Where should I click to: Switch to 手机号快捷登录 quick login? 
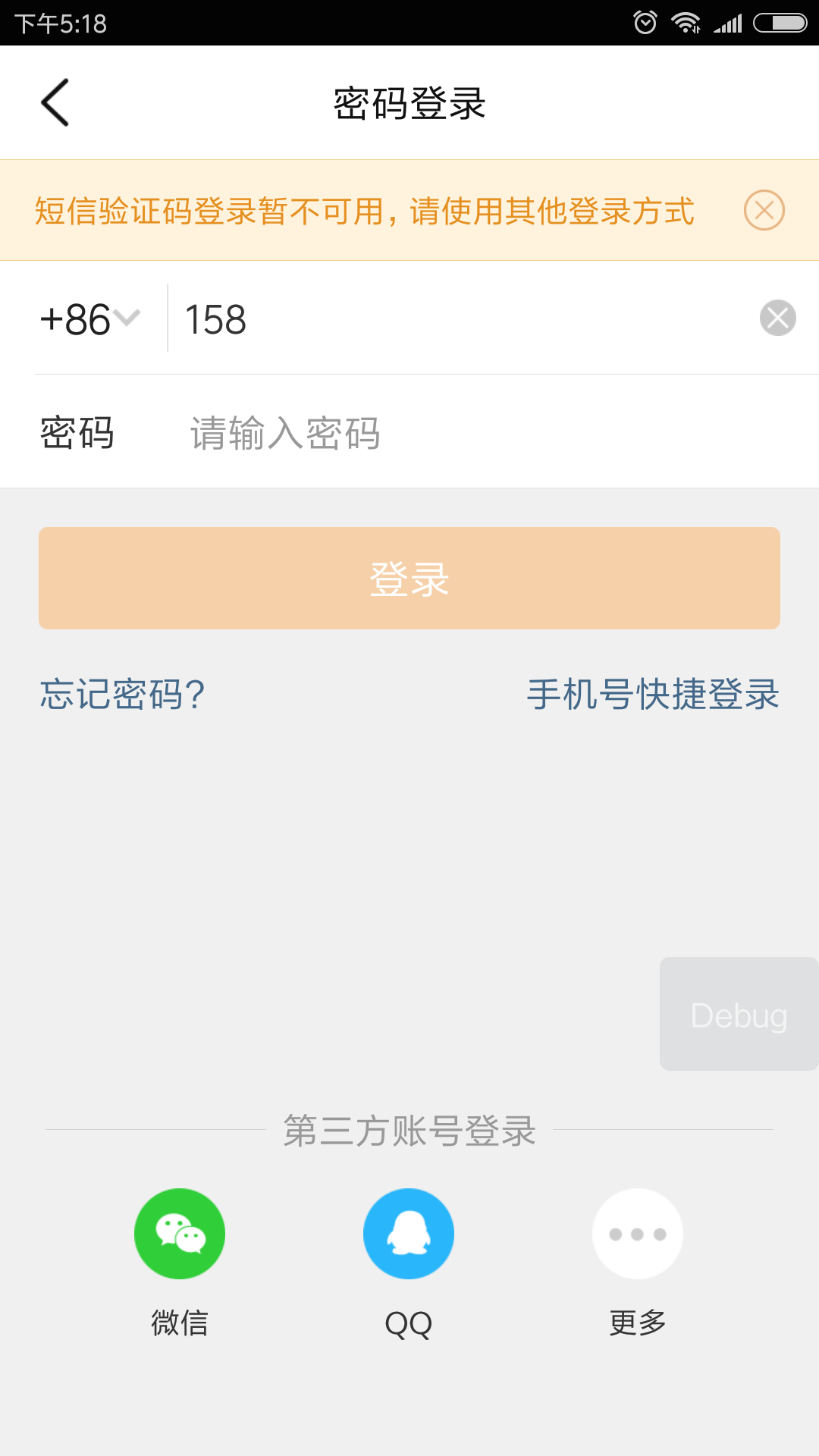click(653, 694)
